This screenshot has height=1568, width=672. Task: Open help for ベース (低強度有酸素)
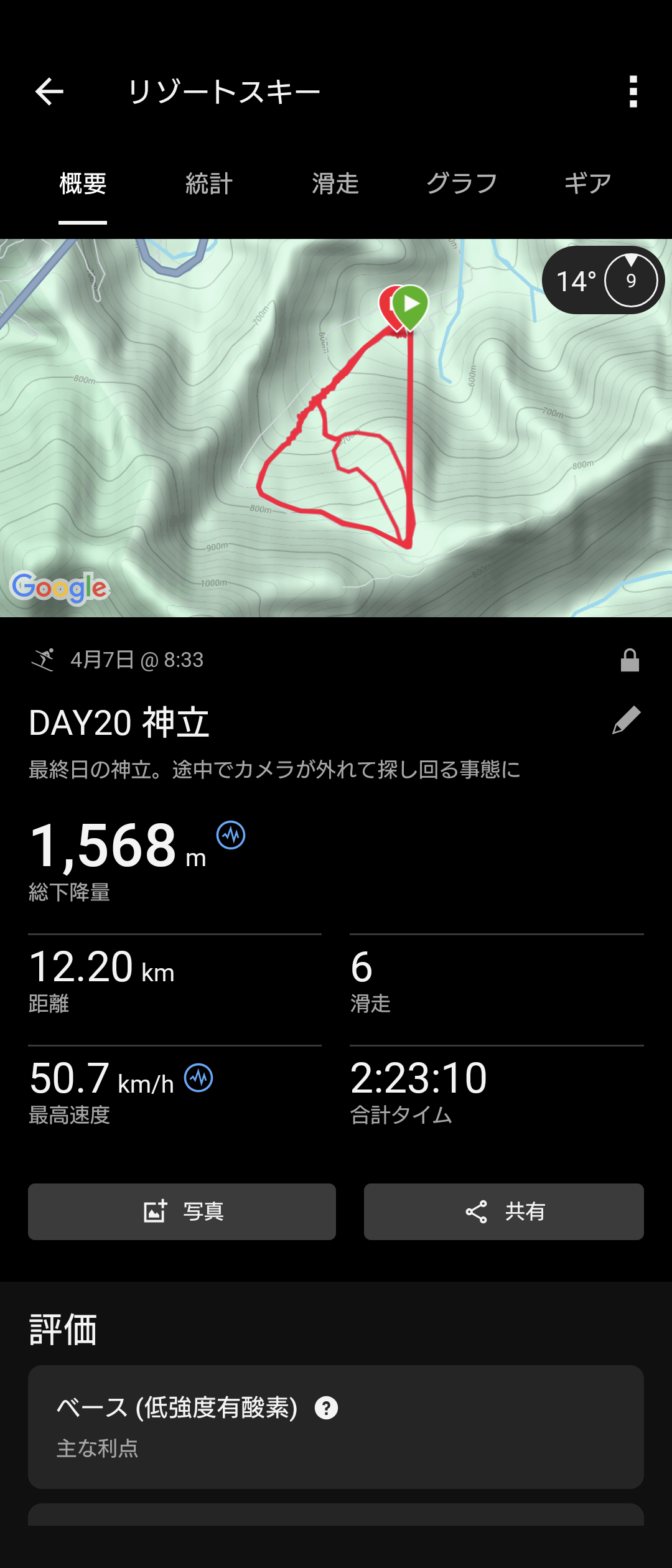click(326, 1407)
